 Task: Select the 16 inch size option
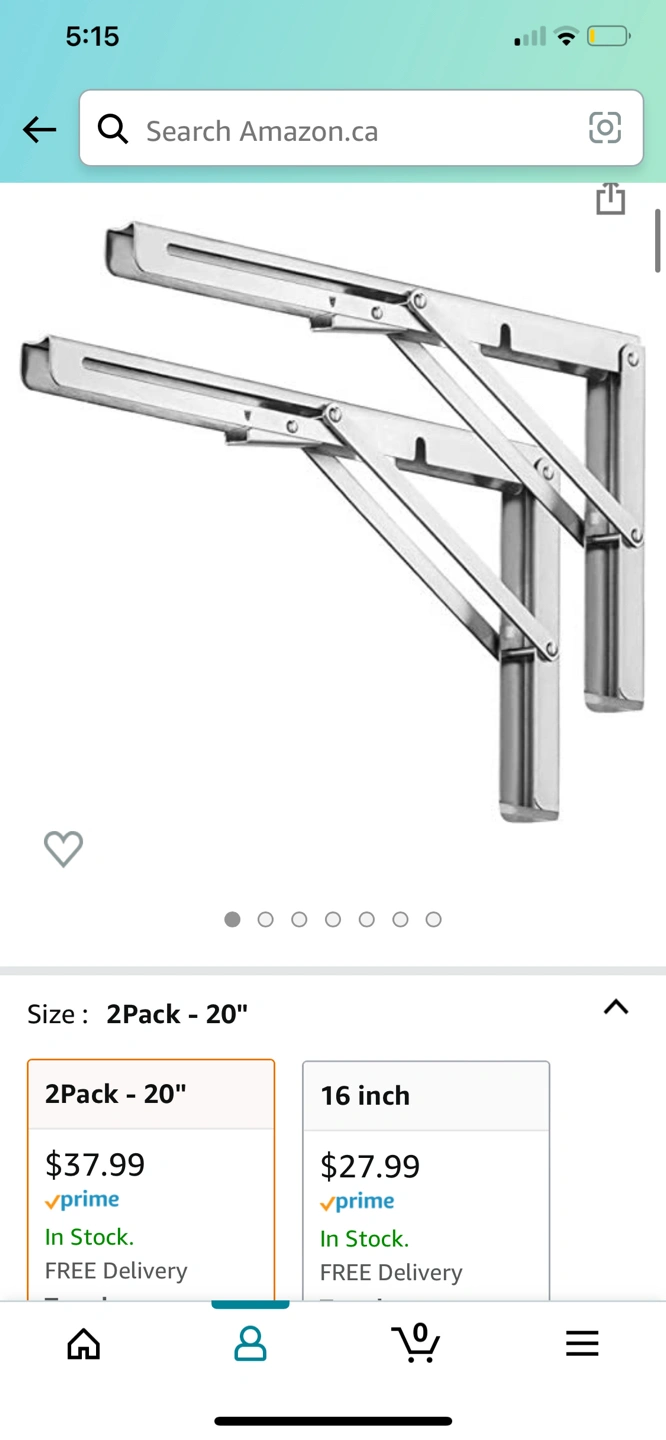point(426,1177)
